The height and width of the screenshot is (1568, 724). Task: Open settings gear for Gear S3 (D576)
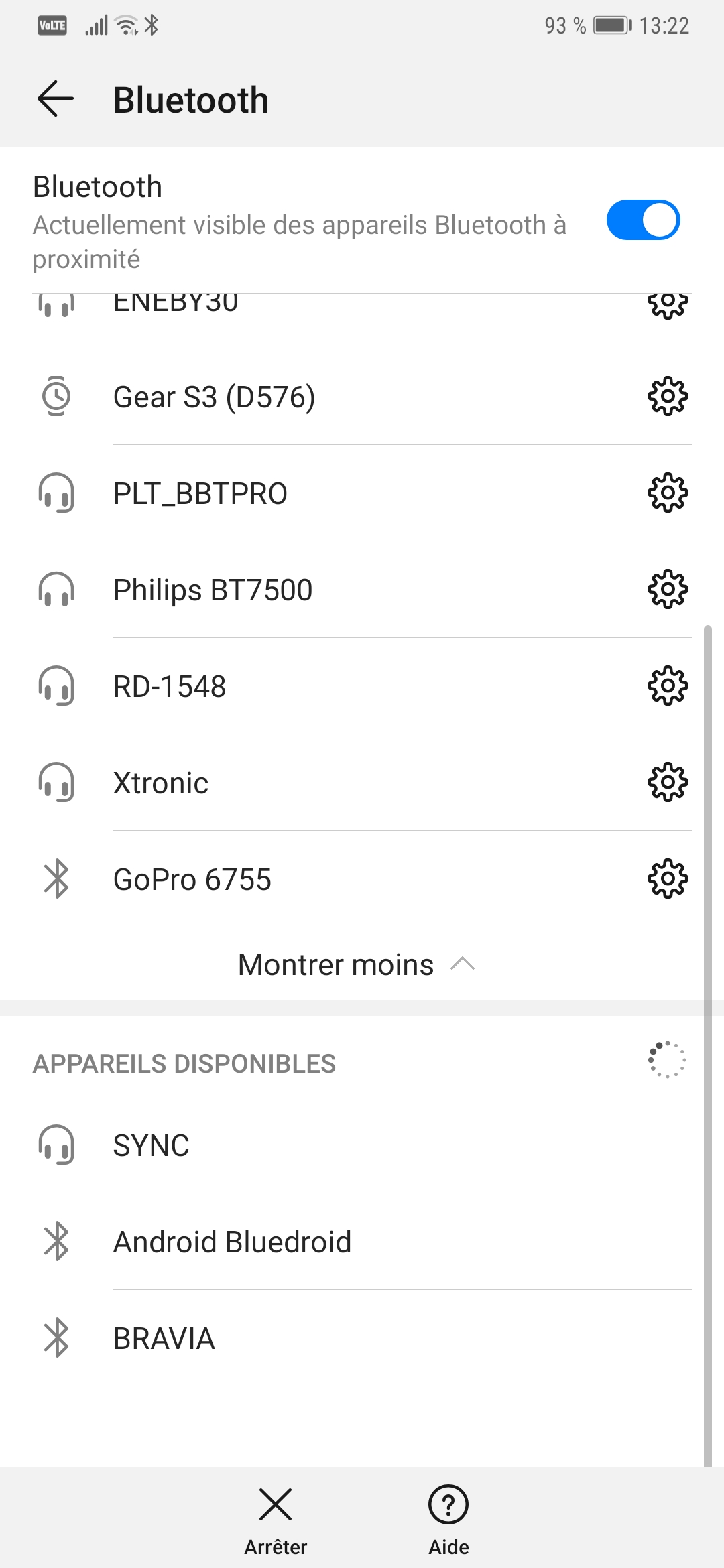pyautogui.click(x=668, y=397)
